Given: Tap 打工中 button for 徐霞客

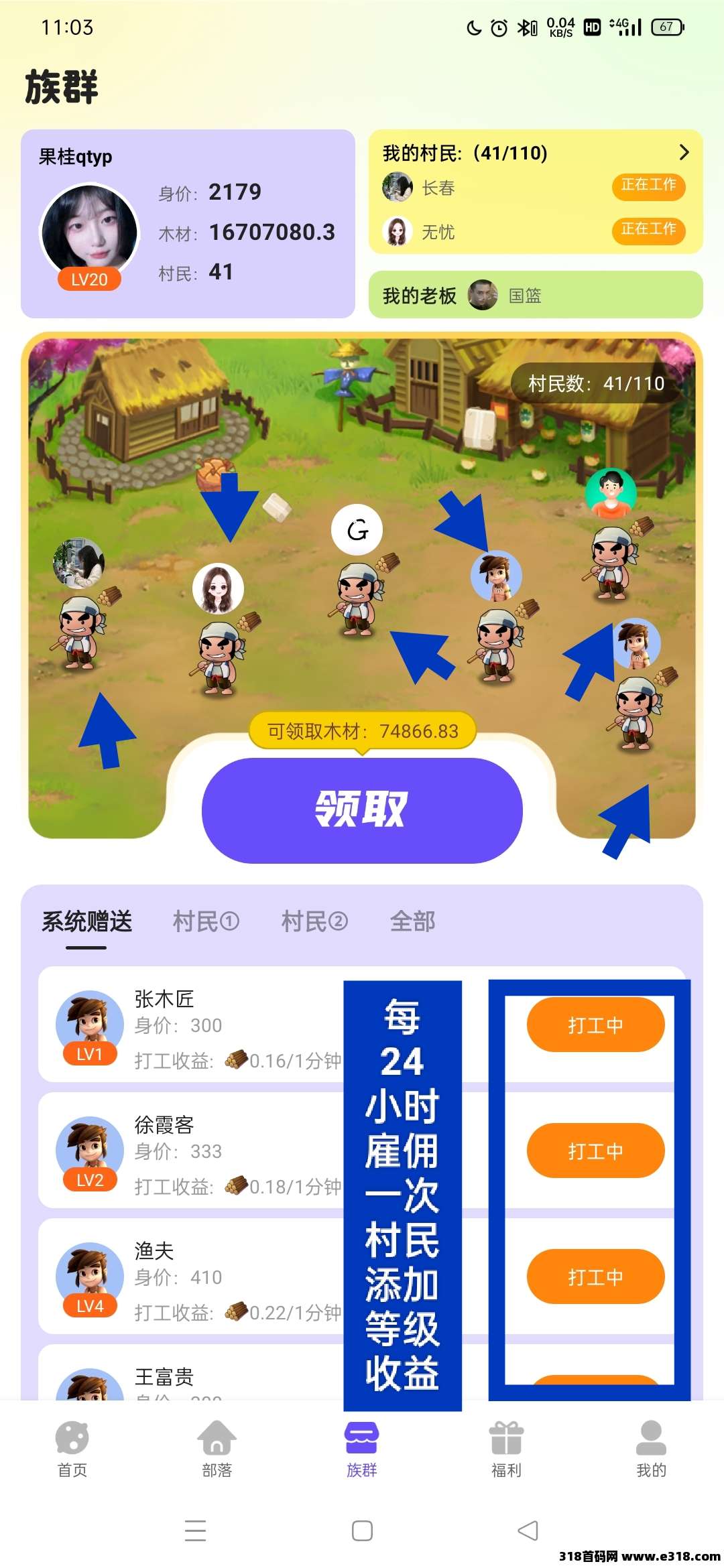Looking at the screenshot, I should click(595, 1151).
